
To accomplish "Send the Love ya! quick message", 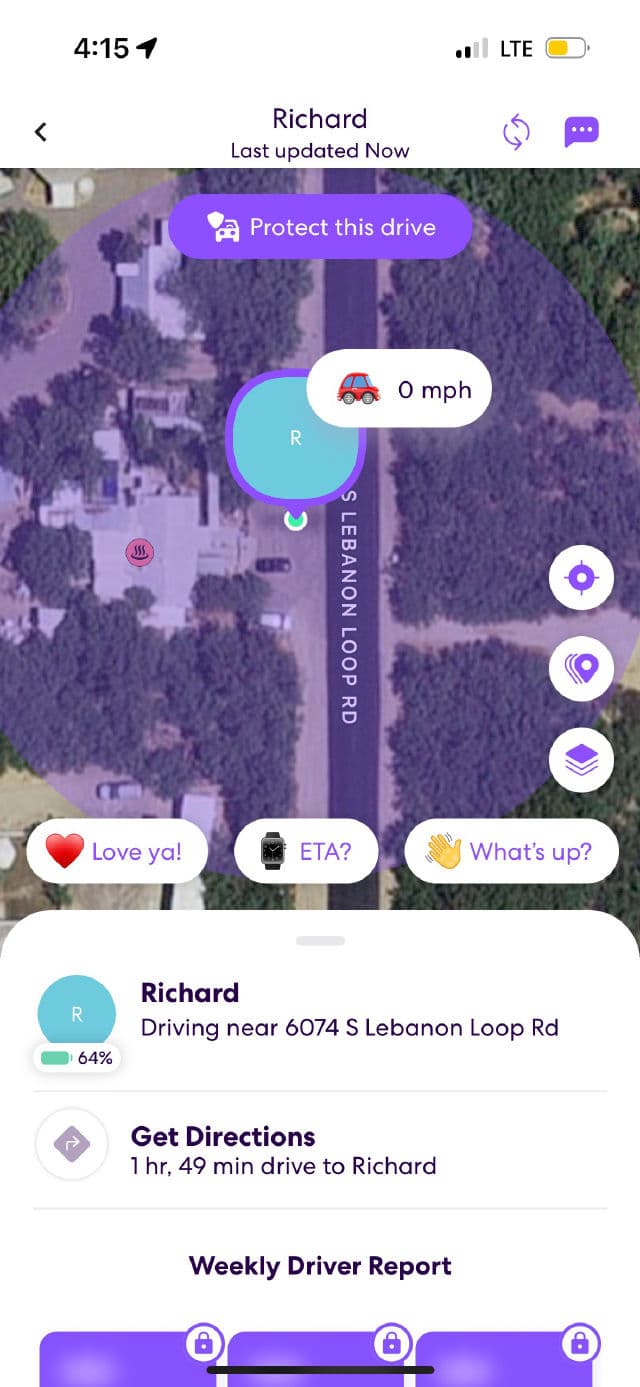I will [x=117, y=852].
